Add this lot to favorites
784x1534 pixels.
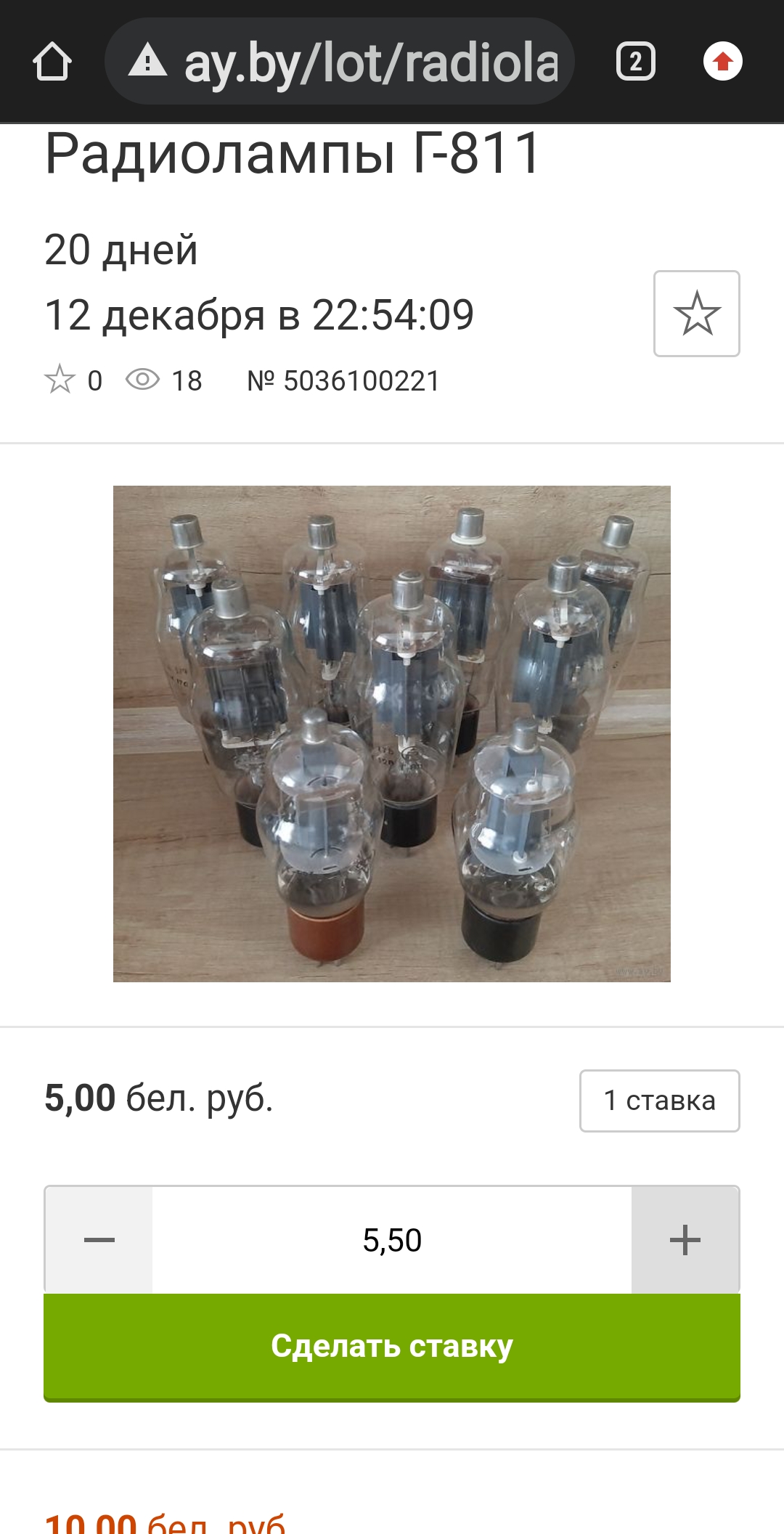click(696, 314)
